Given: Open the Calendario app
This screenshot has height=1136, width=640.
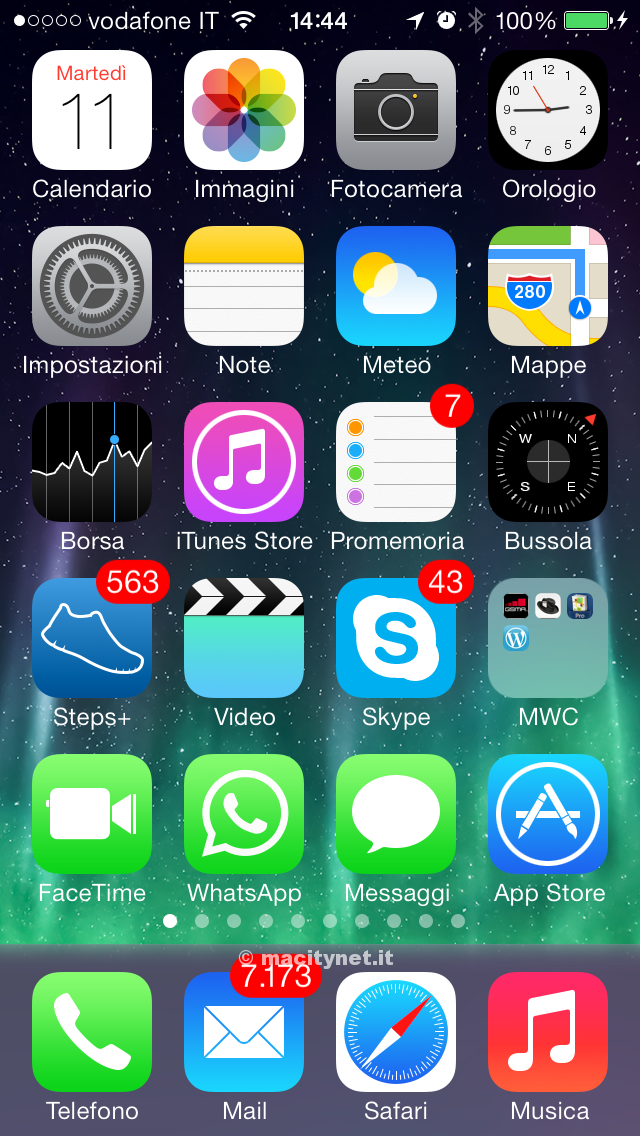Looking at the screenshot, I should coord(92,110).
